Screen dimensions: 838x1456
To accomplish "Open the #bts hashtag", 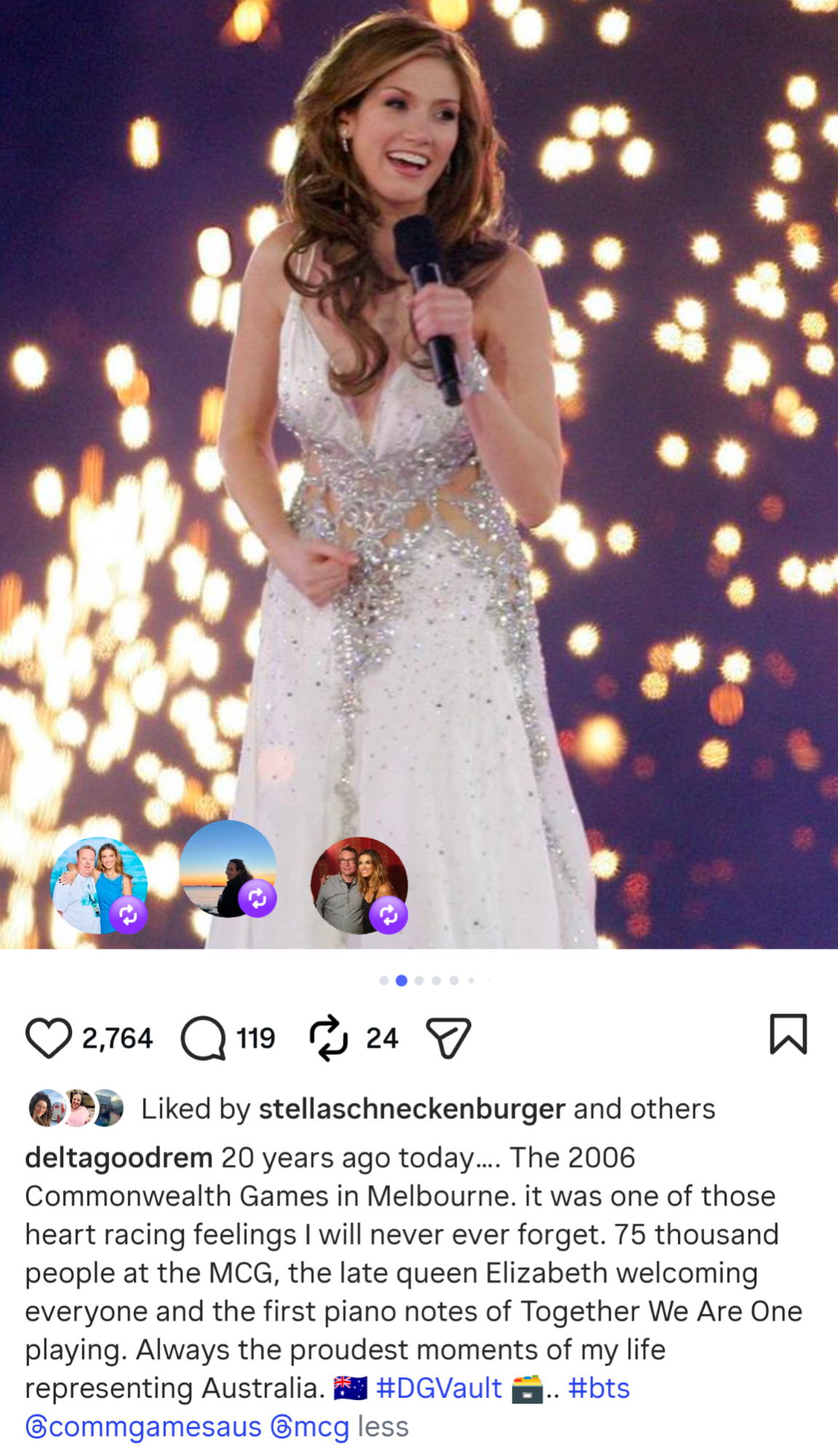I will click(598, 1388).
